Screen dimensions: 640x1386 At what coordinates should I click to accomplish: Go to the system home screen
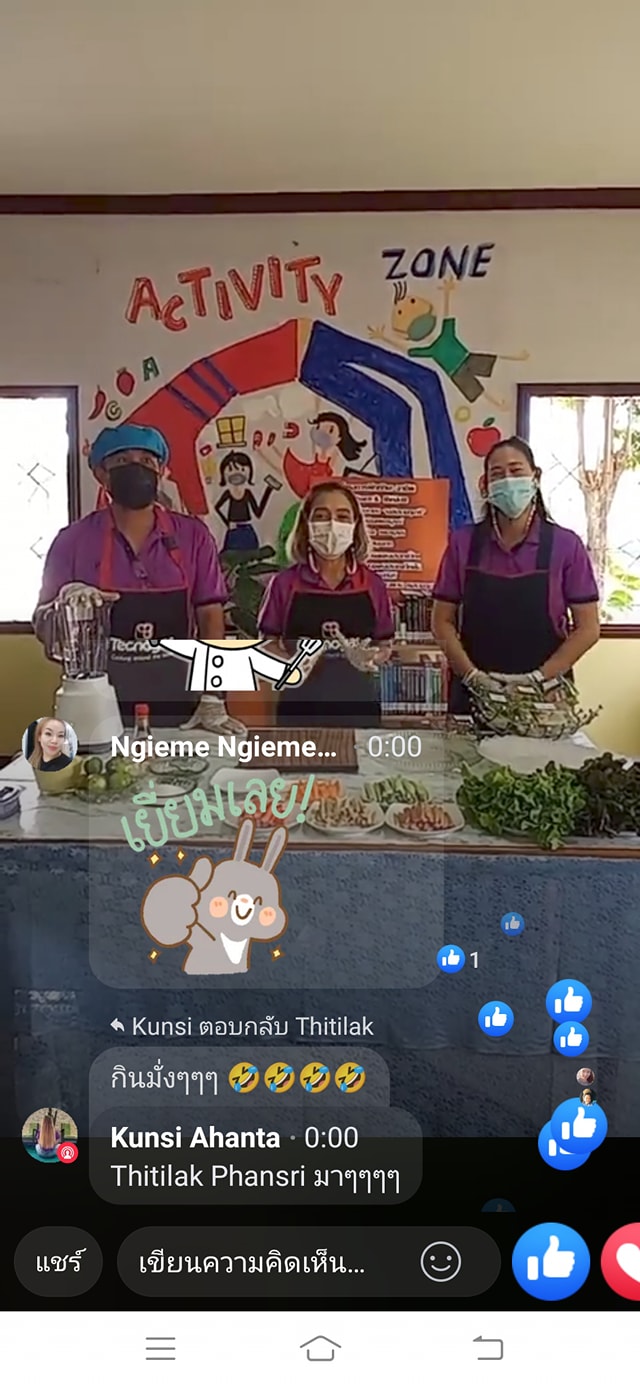click(x=320, y=1348)
